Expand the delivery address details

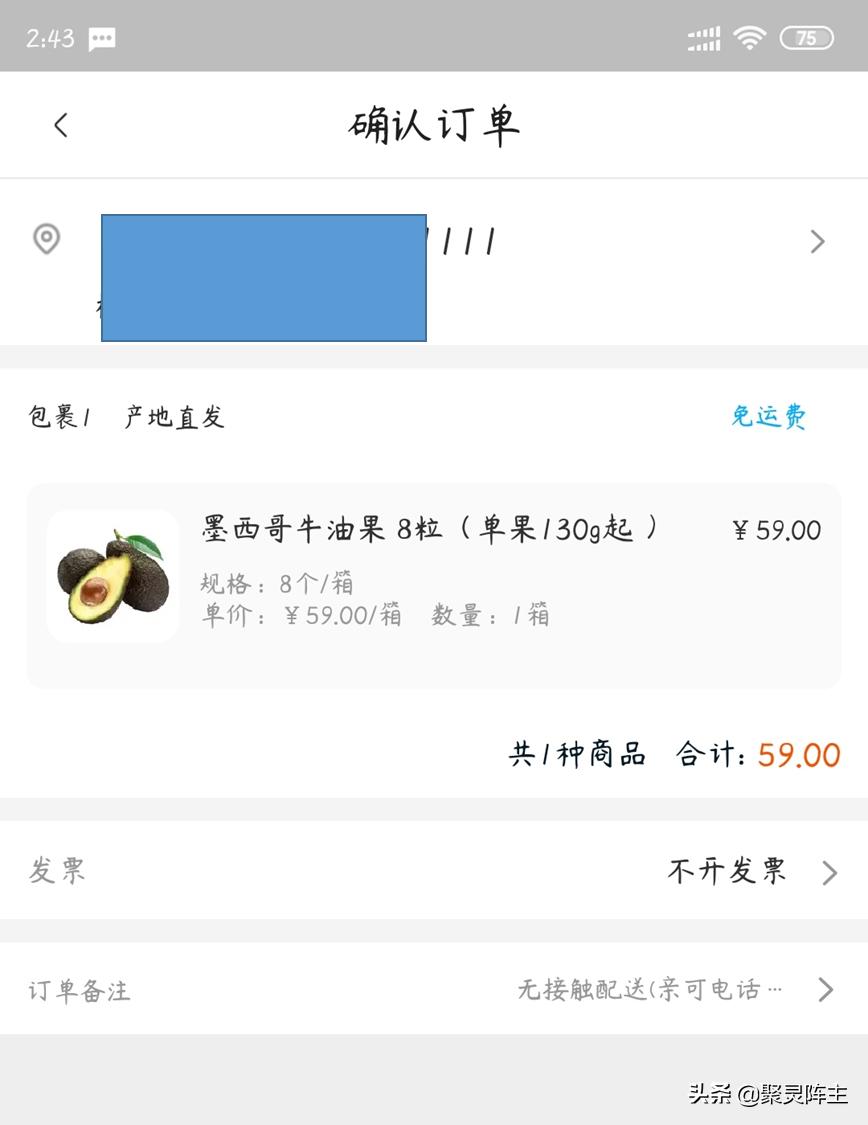(x=818, y=241)
